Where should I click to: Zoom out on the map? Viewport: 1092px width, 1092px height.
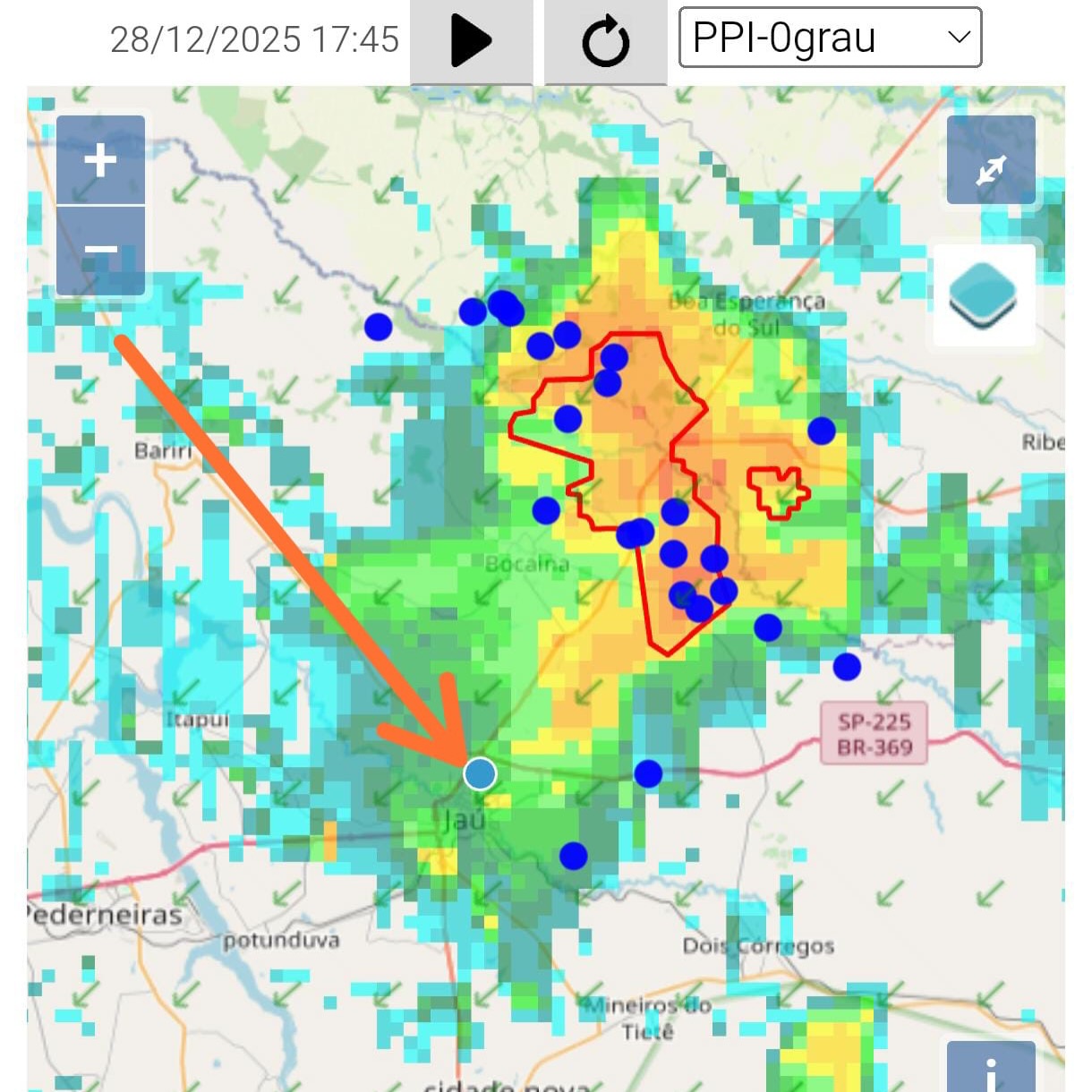point(100,250)
